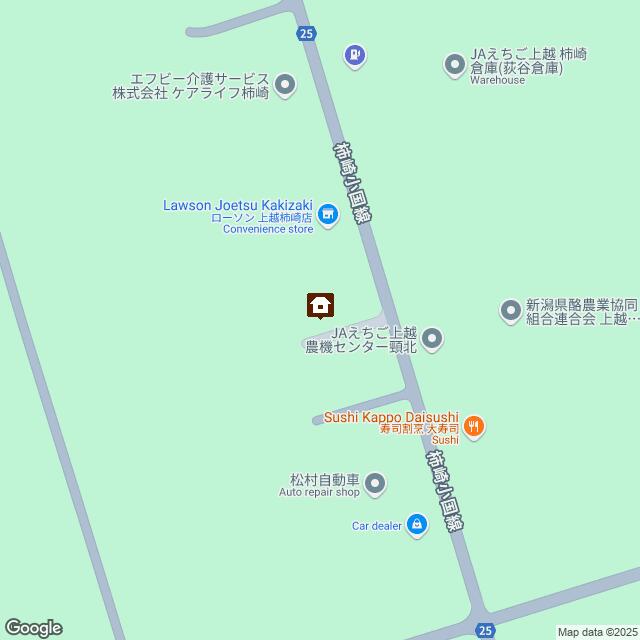The width and height of the screenshot is (640, 640).
Task: Open the エフビー介護サービス marker
Action: click(x=285, y=85)
